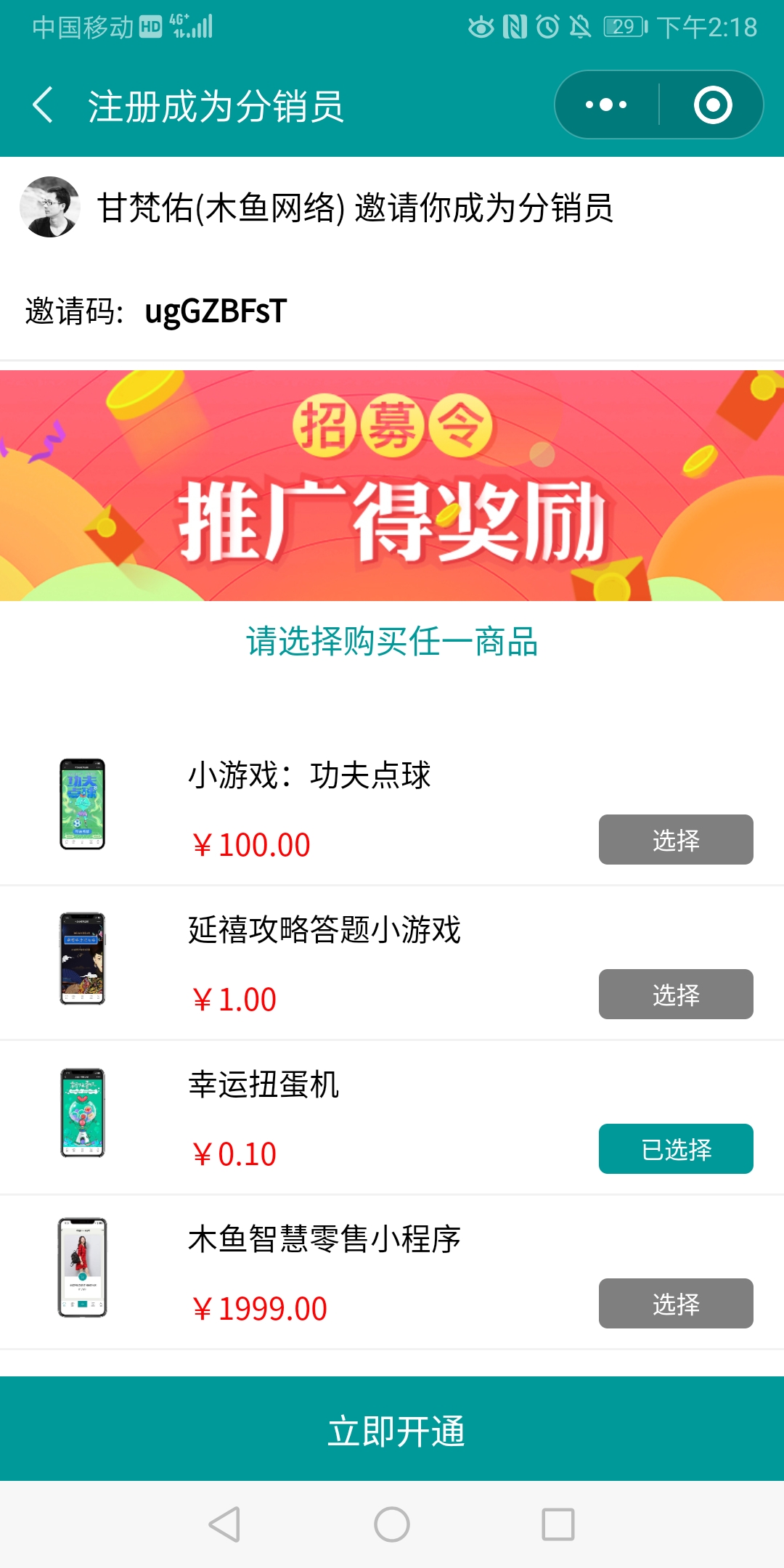Go back from the 注册成为分销员 page

click(x=44, y=105)
